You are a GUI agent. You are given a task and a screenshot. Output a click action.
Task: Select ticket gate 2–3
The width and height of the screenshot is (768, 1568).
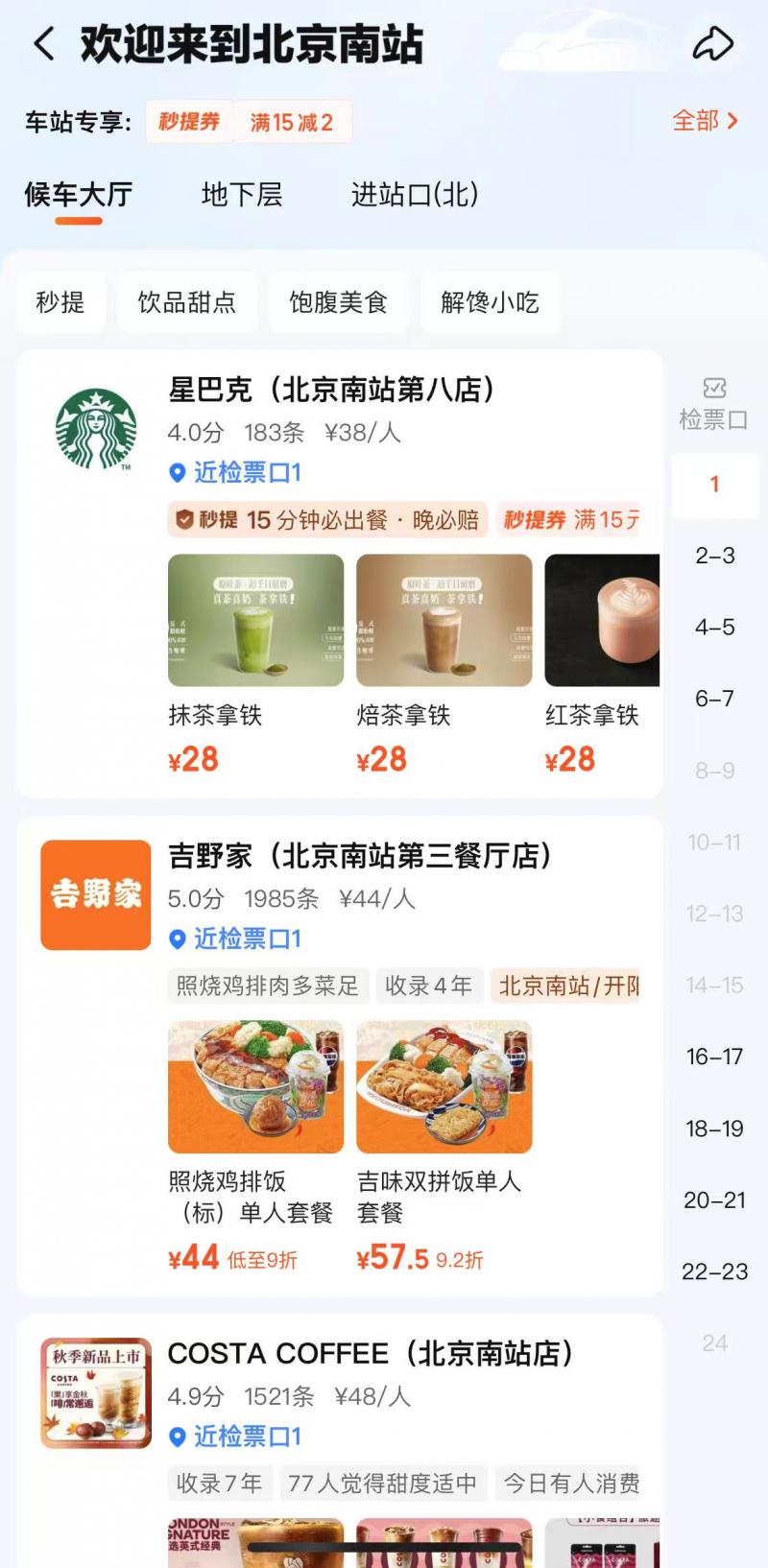pos(715,556)
